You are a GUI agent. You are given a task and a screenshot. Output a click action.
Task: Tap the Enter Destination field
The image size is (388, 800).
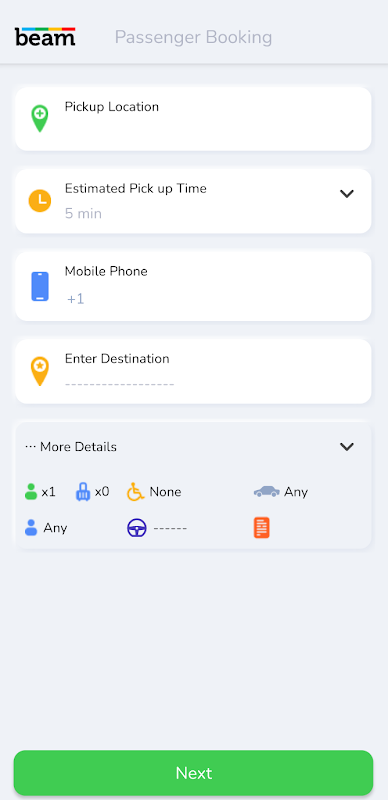pos(193,371)
